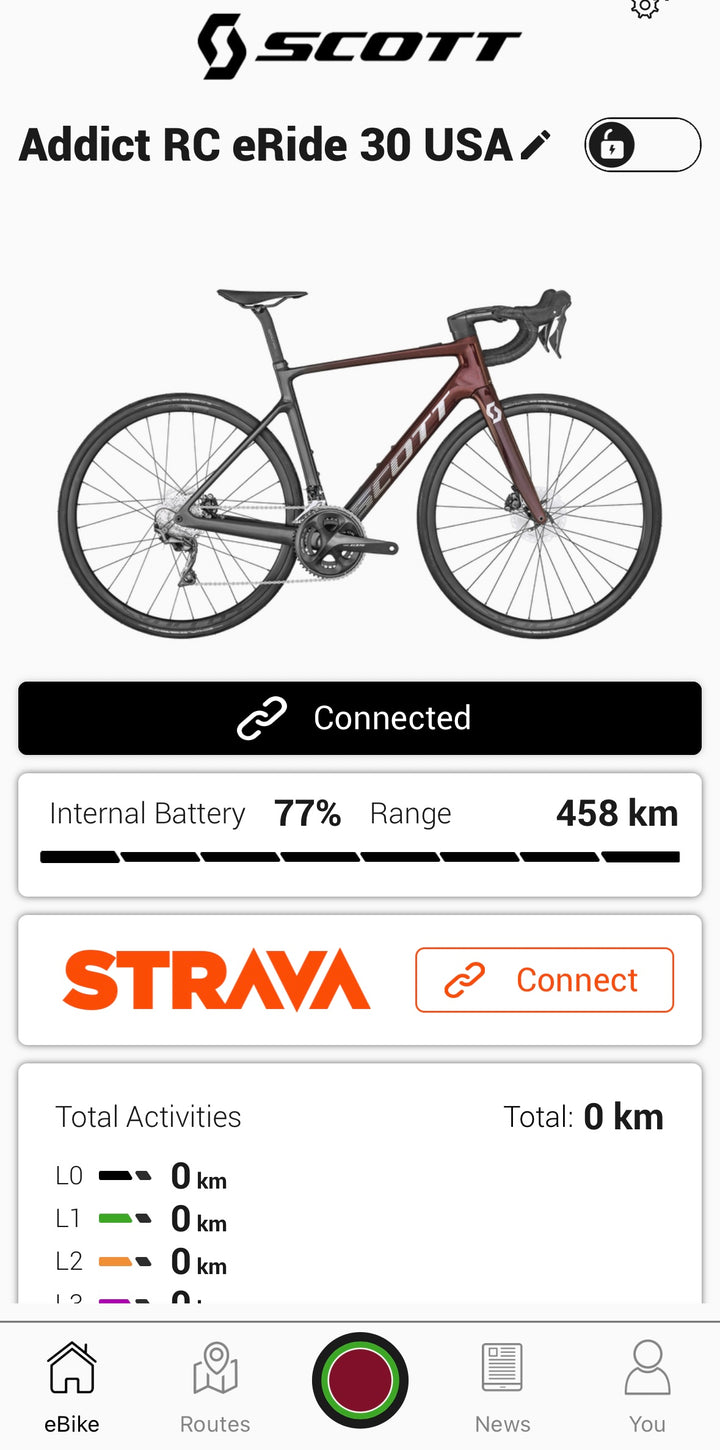Viewport: 720px width, 1450px height.
Task: Toggle the bike lock switch
Action: click(642, 145)
